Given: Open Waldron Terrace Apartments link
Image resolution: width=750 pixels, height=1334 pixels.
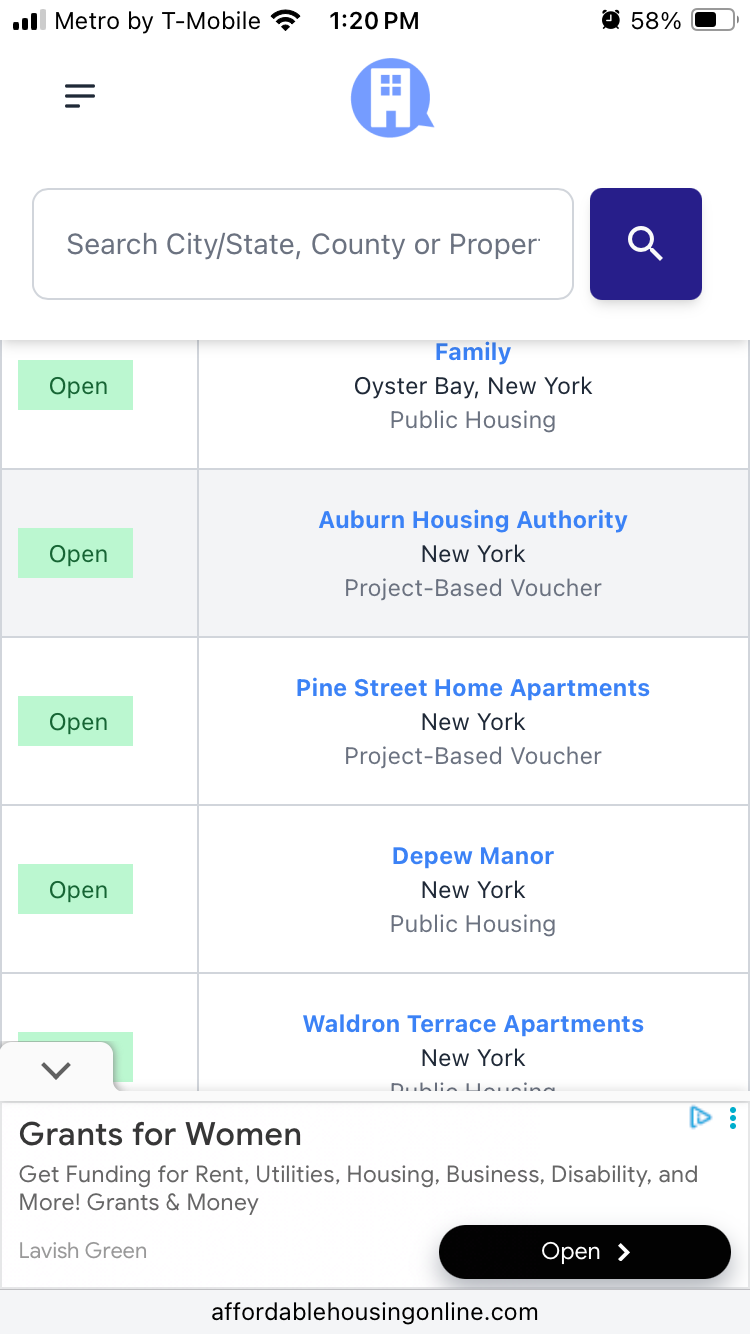Looking at the screenshot, I should coord(473,1024).
